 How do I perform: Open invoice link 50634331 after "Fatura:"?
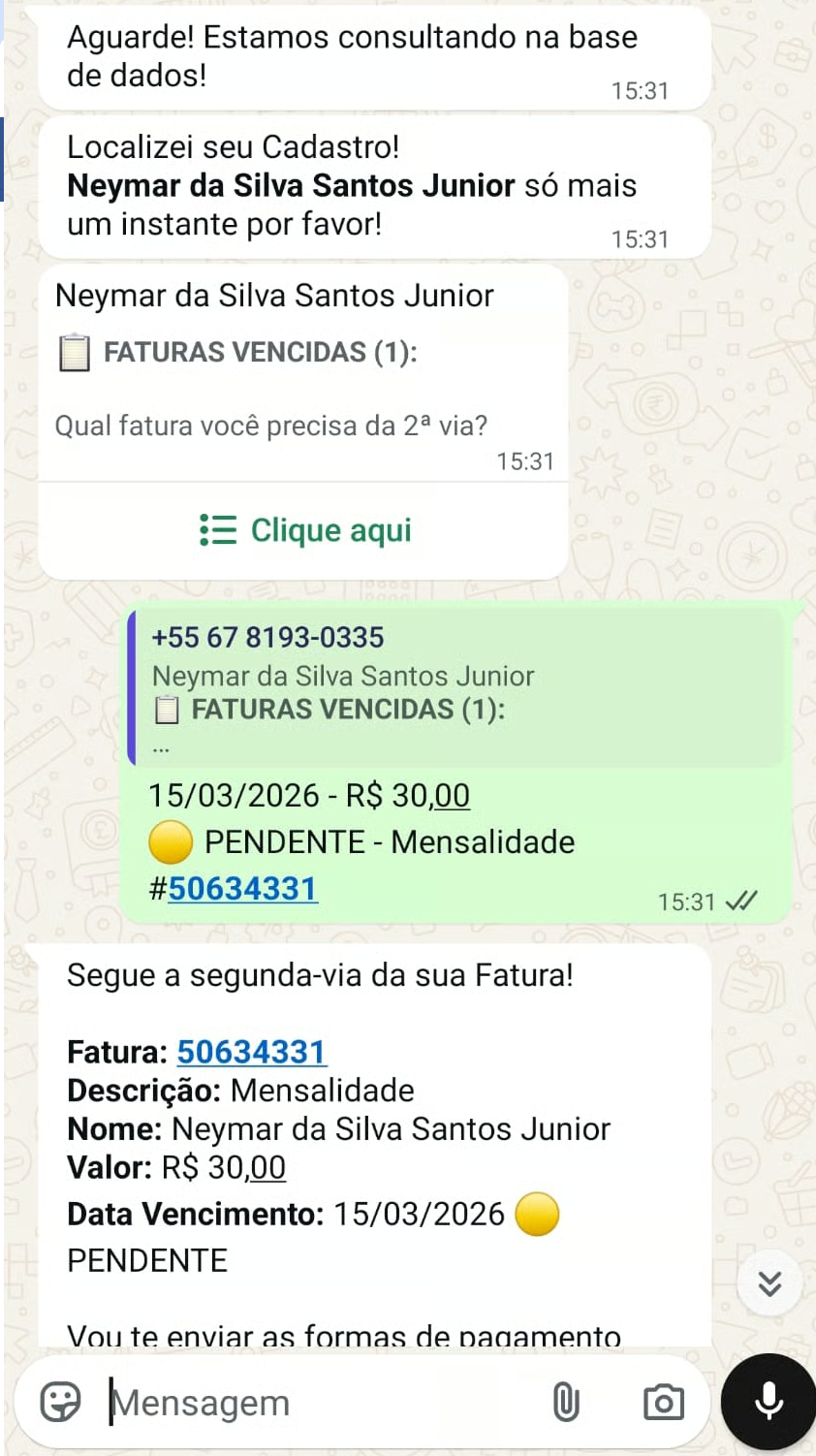point(252,1052)
